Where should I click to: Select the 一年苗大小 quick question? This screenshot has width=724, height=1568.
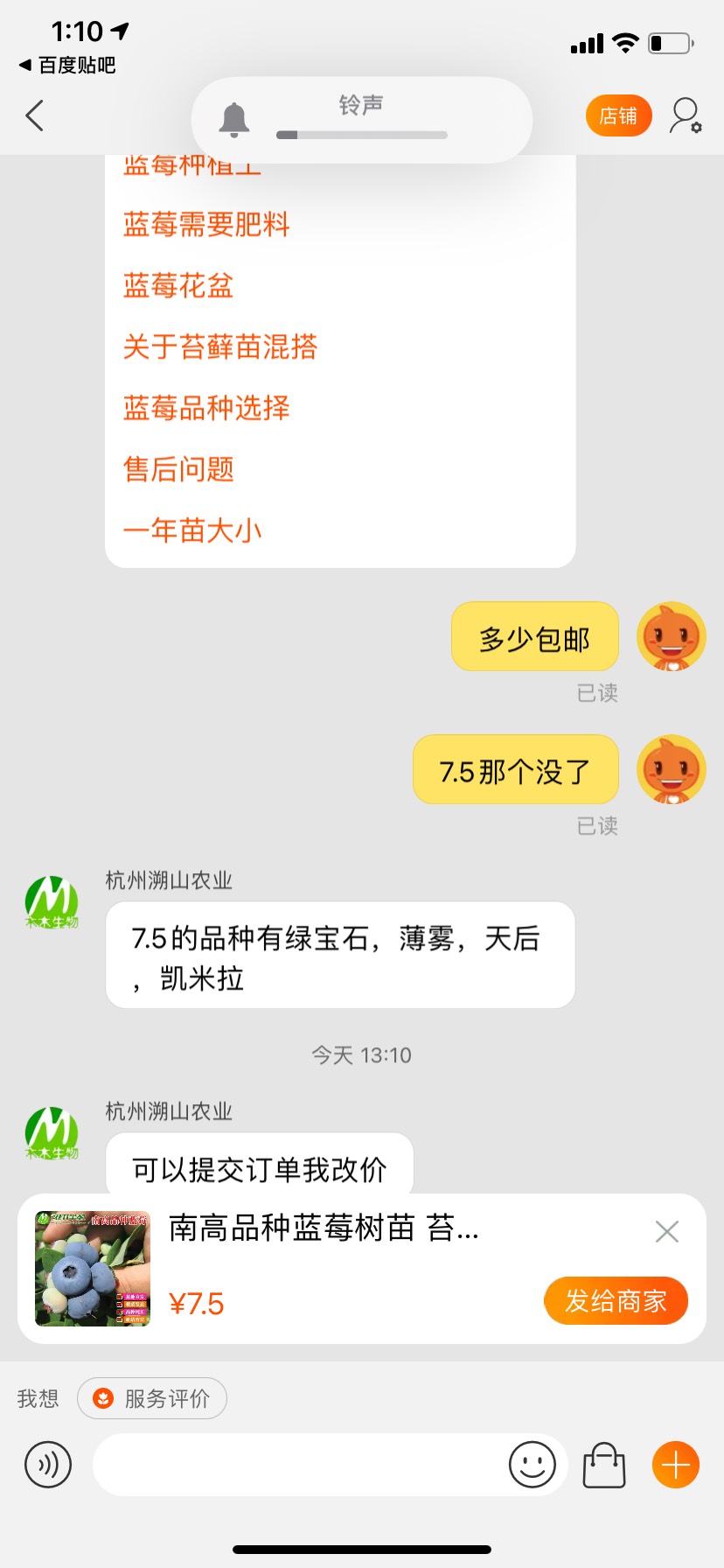coord(192,531)
